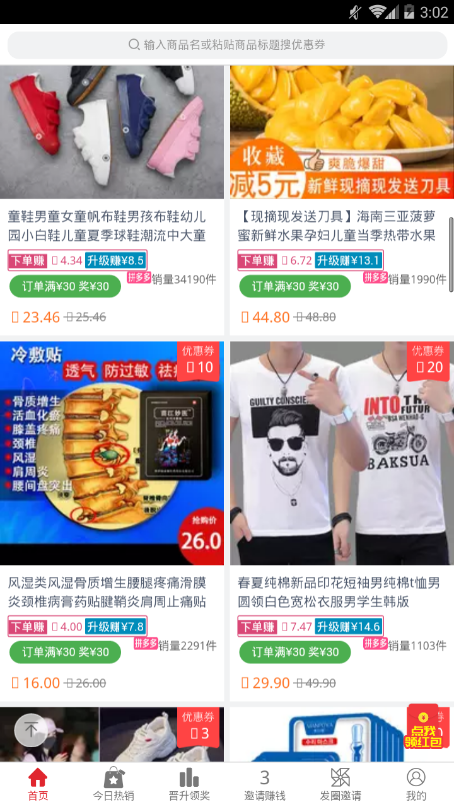
Task: Open the children's canvas shoes product
Action: click(112, 200)
